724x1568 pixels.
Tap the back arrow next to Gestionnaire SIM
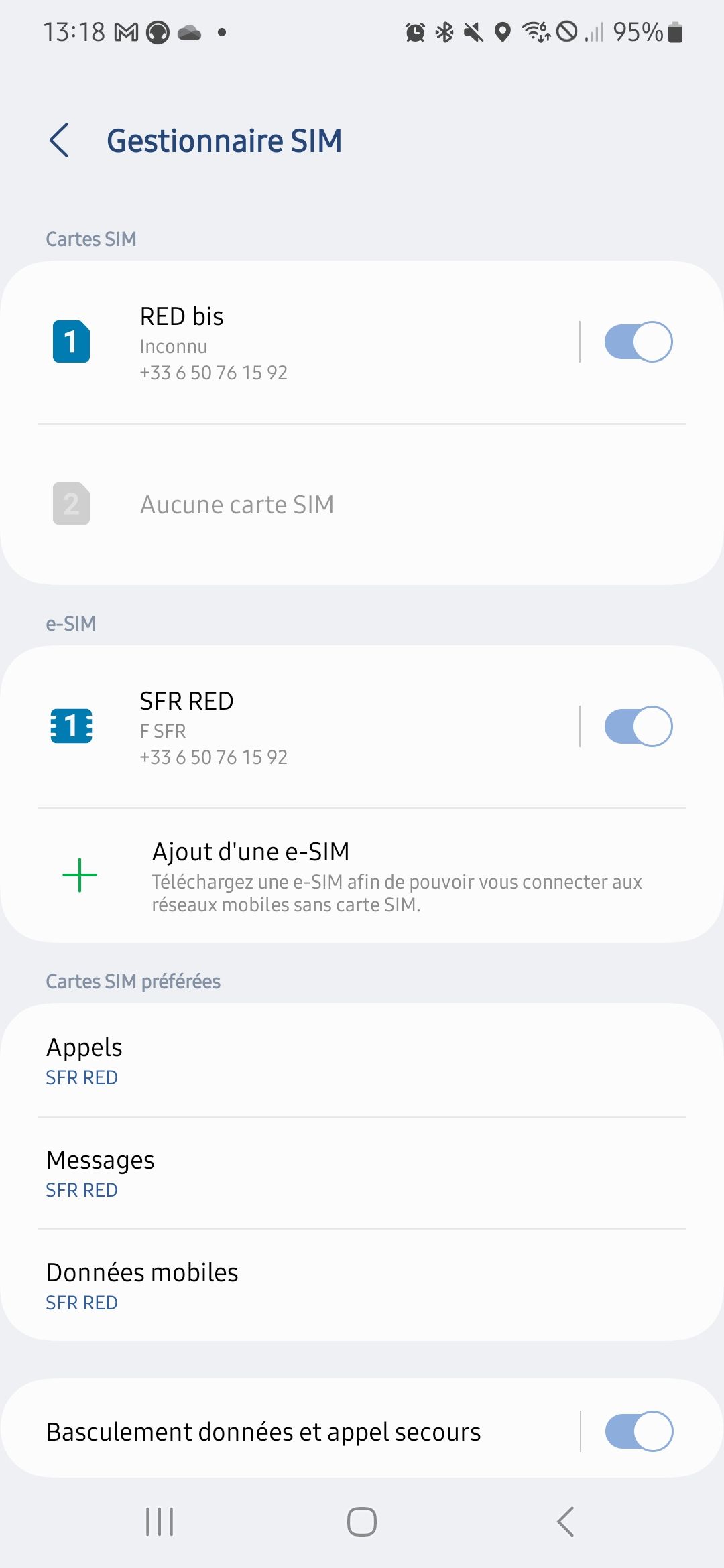61,141
